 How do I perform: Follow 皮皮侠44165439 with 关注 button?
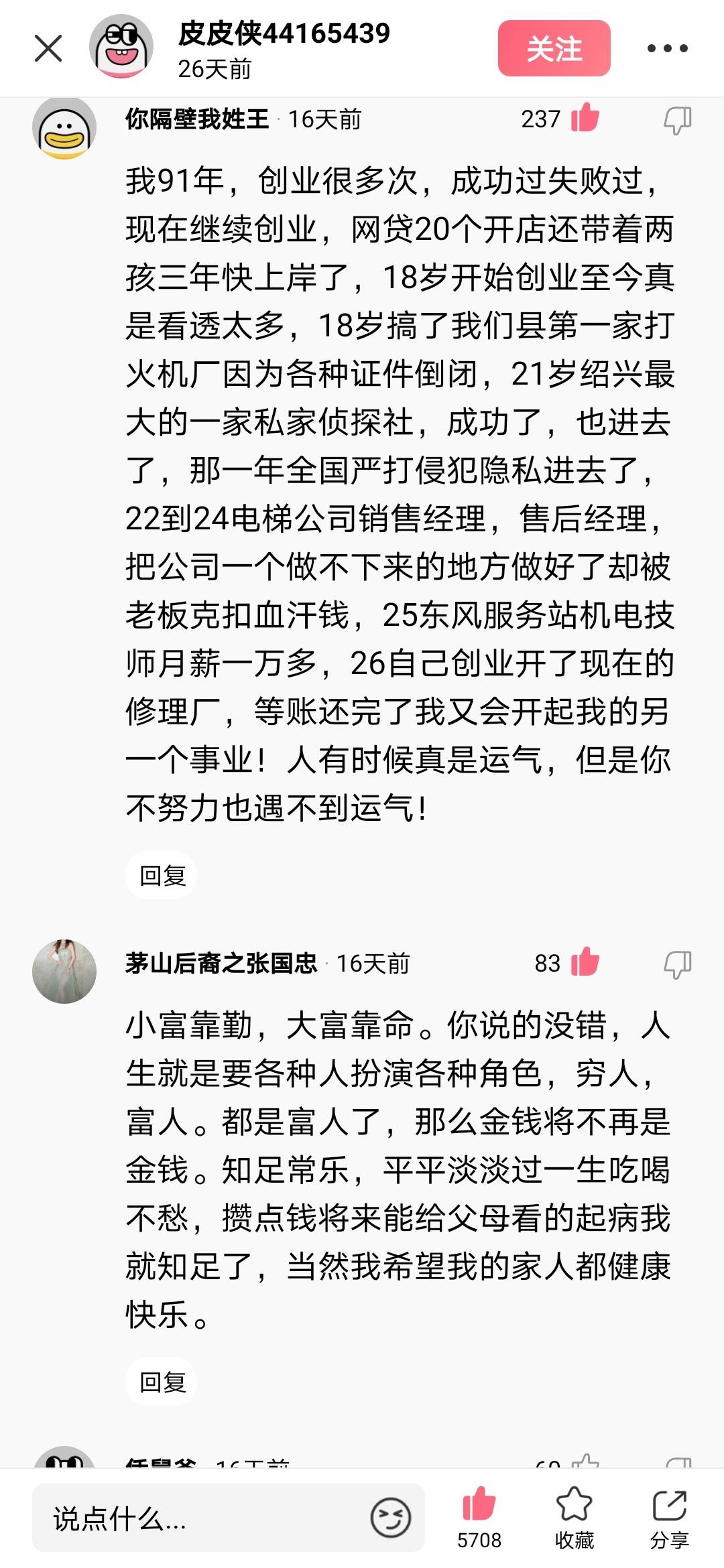click(554, 48)
